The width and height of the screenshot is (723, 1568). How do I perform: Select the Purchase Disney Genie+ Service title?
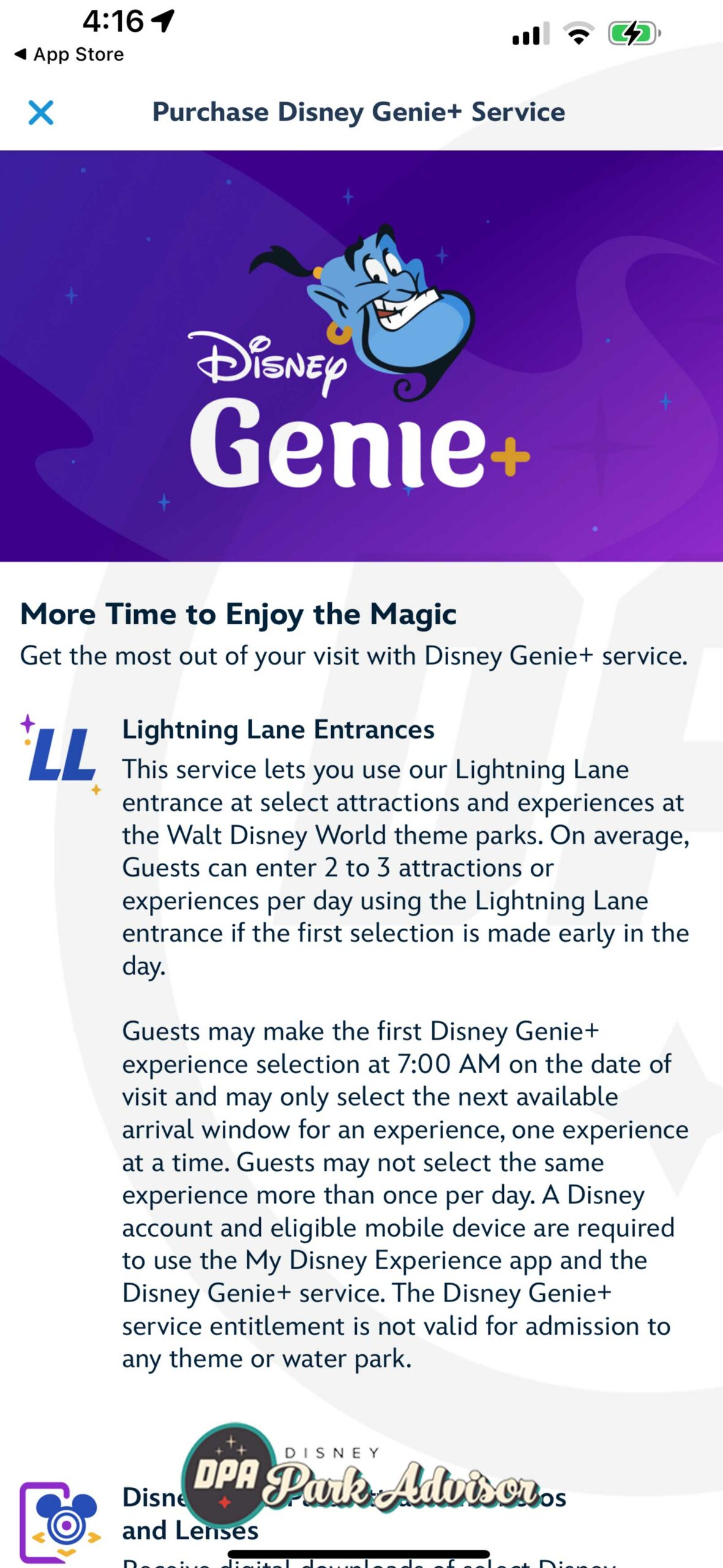(358, 112)
